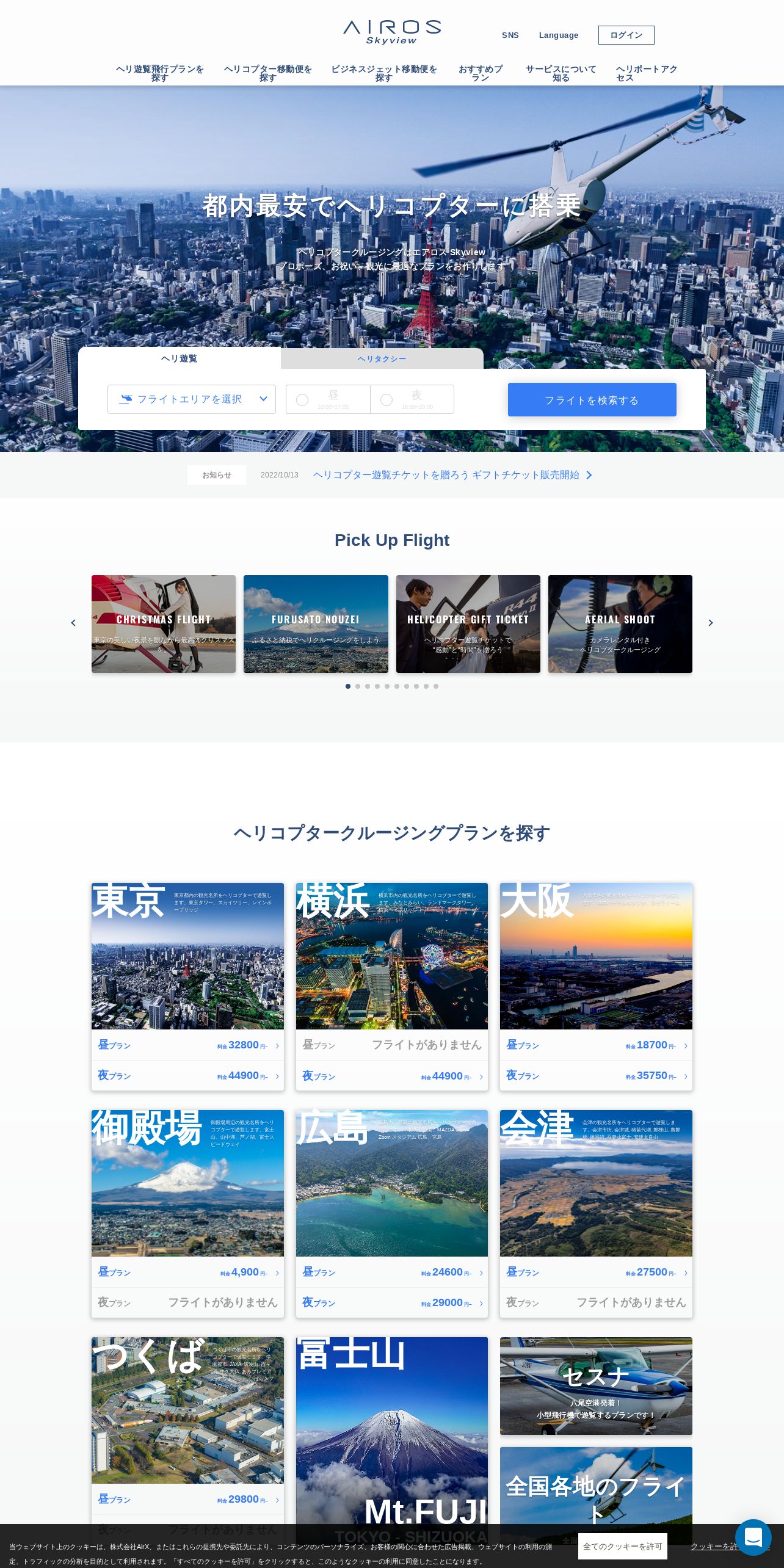Open the gift ticket news announcement link
This screenshot has width=784, height=1568.
[452, 475]
